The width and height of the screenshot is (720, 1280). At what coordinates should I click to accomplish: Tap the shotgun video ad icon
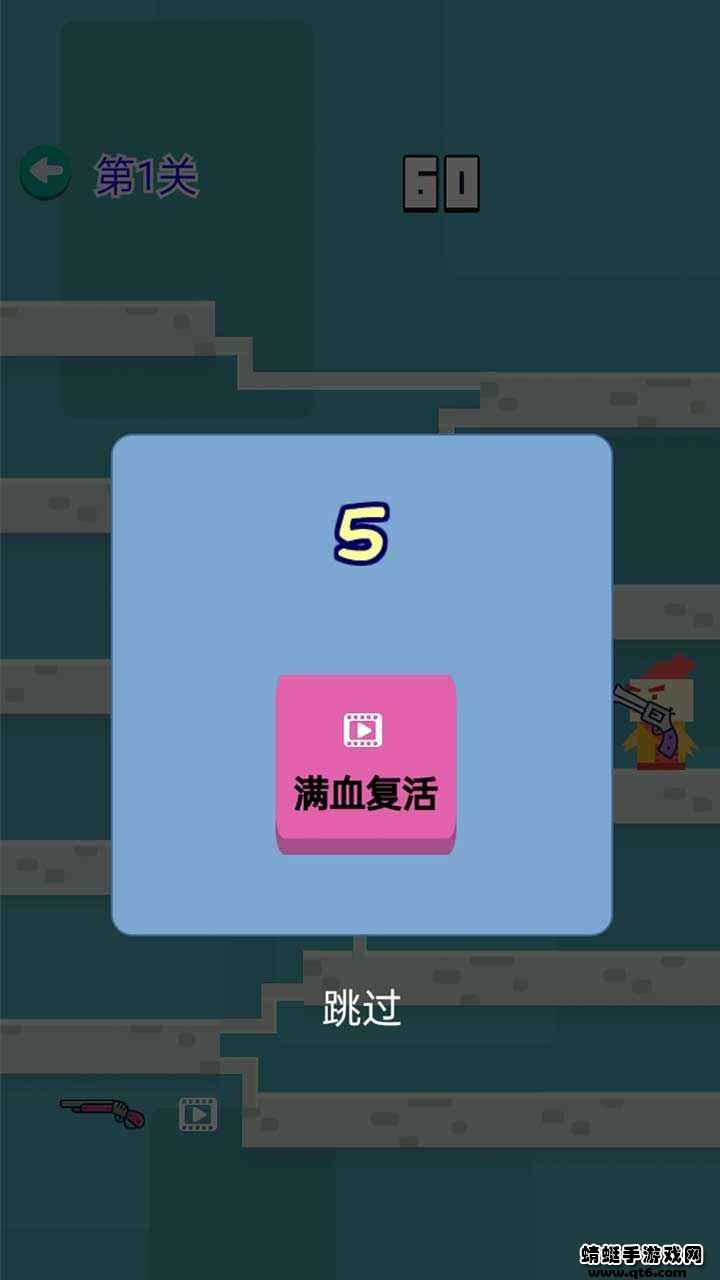(x=198, y=1114)
